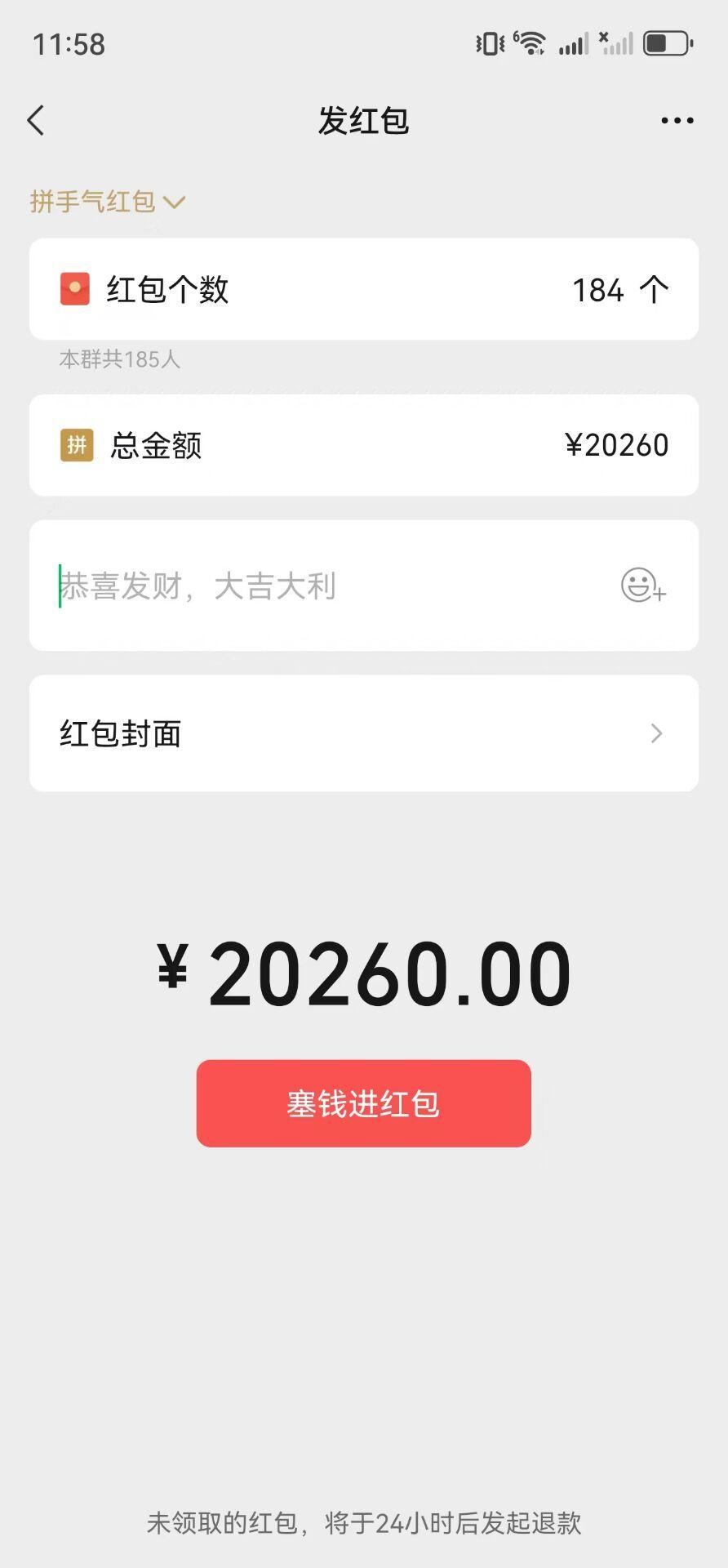Open the 红包封面 cover selection
Image resolution: width=728 pixels, height=1568 pixels.
tap(364, 733)
